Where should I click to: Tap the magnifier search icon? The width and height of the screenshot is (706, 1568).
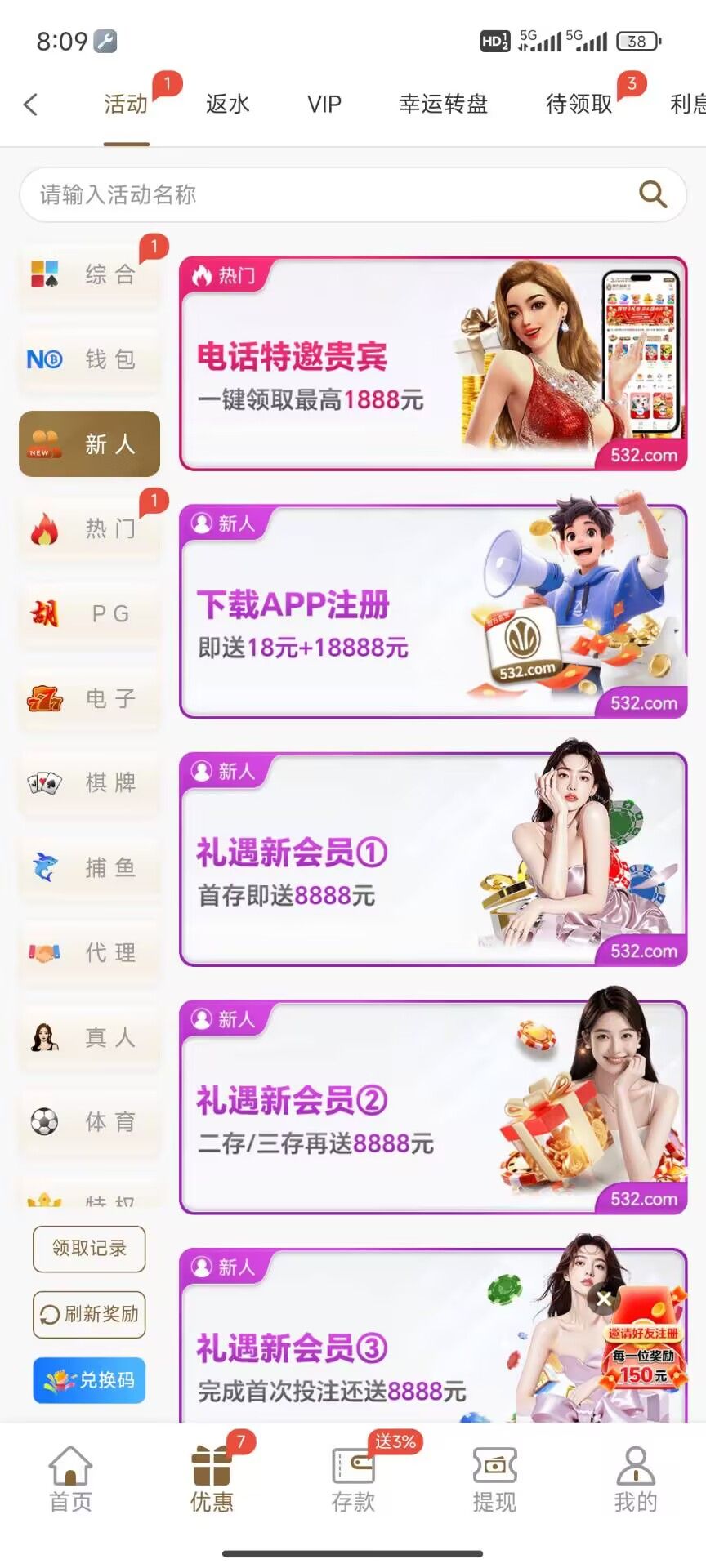pyautogui.click(x=652, y=194)
